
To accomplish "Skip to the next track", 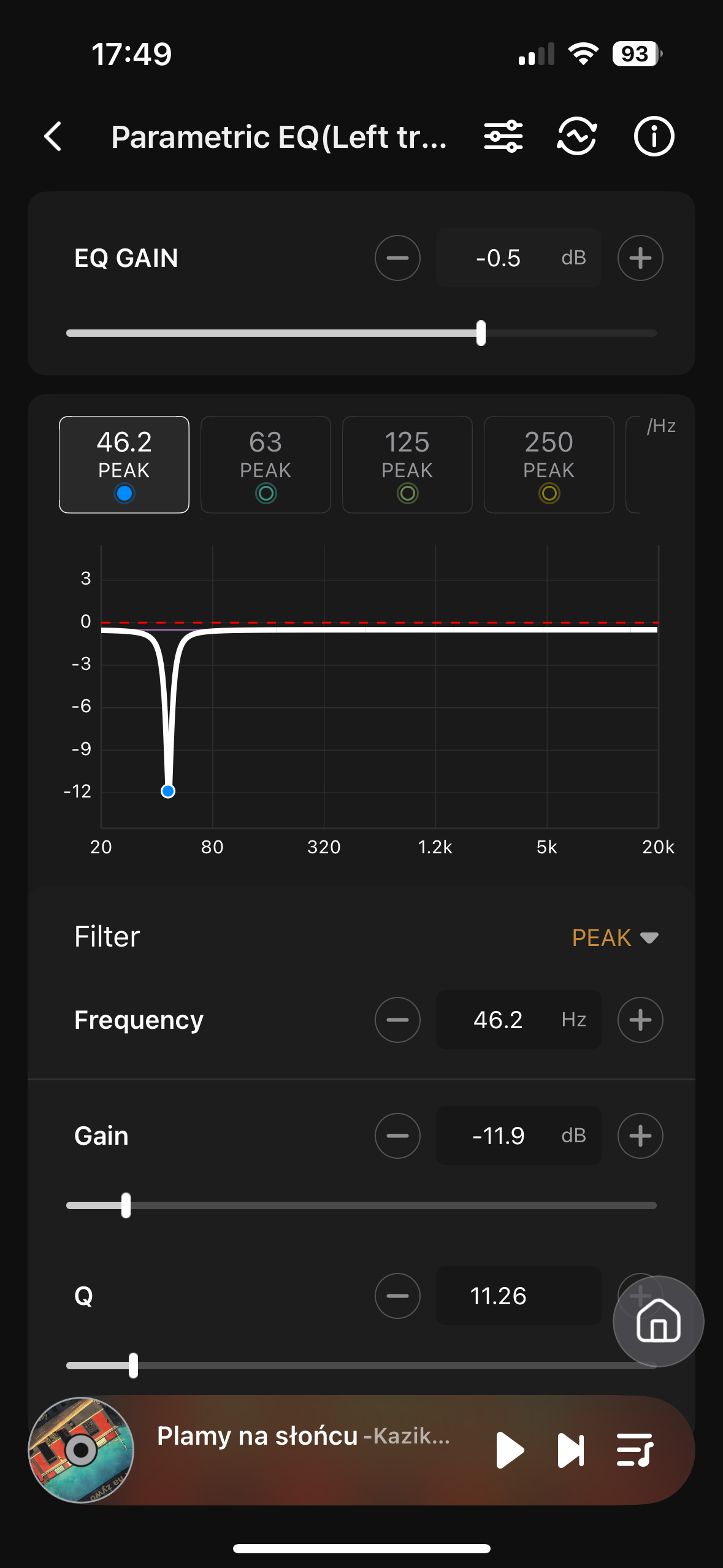I will coord(570,1450).
